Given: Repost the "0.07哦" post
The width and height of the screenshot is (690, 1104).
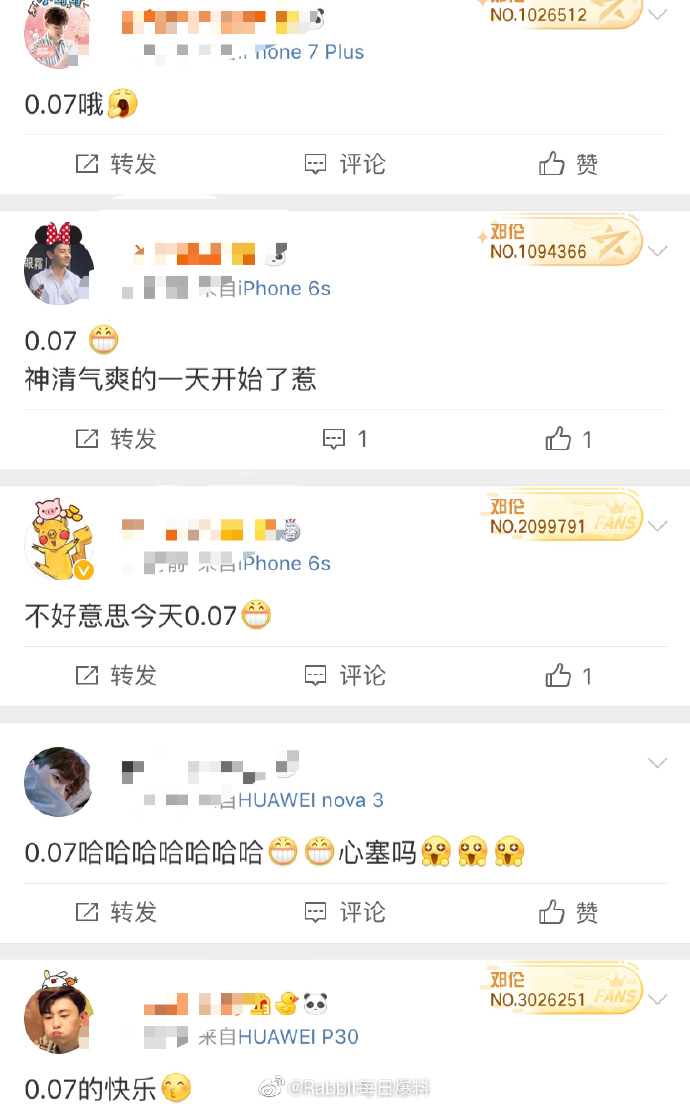Looking at the screenshot, I should tap(116, 164).
